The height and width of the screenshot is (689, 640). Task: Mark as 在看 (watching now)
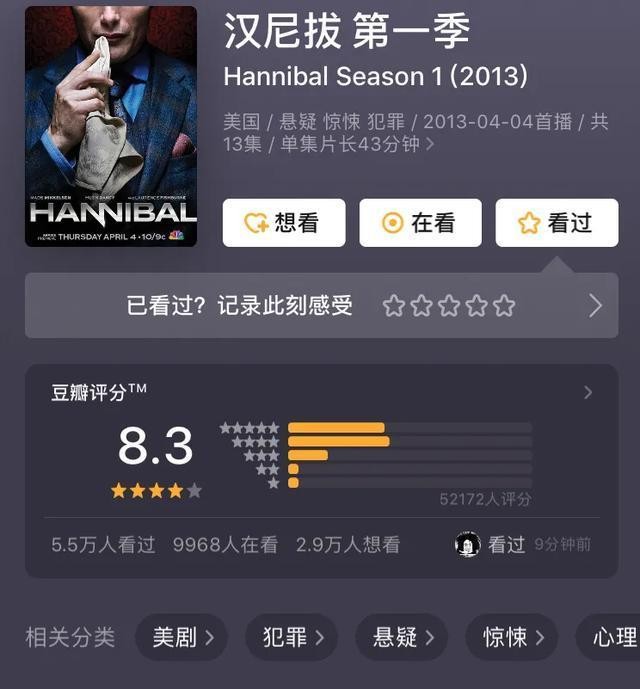pos(420,223)
